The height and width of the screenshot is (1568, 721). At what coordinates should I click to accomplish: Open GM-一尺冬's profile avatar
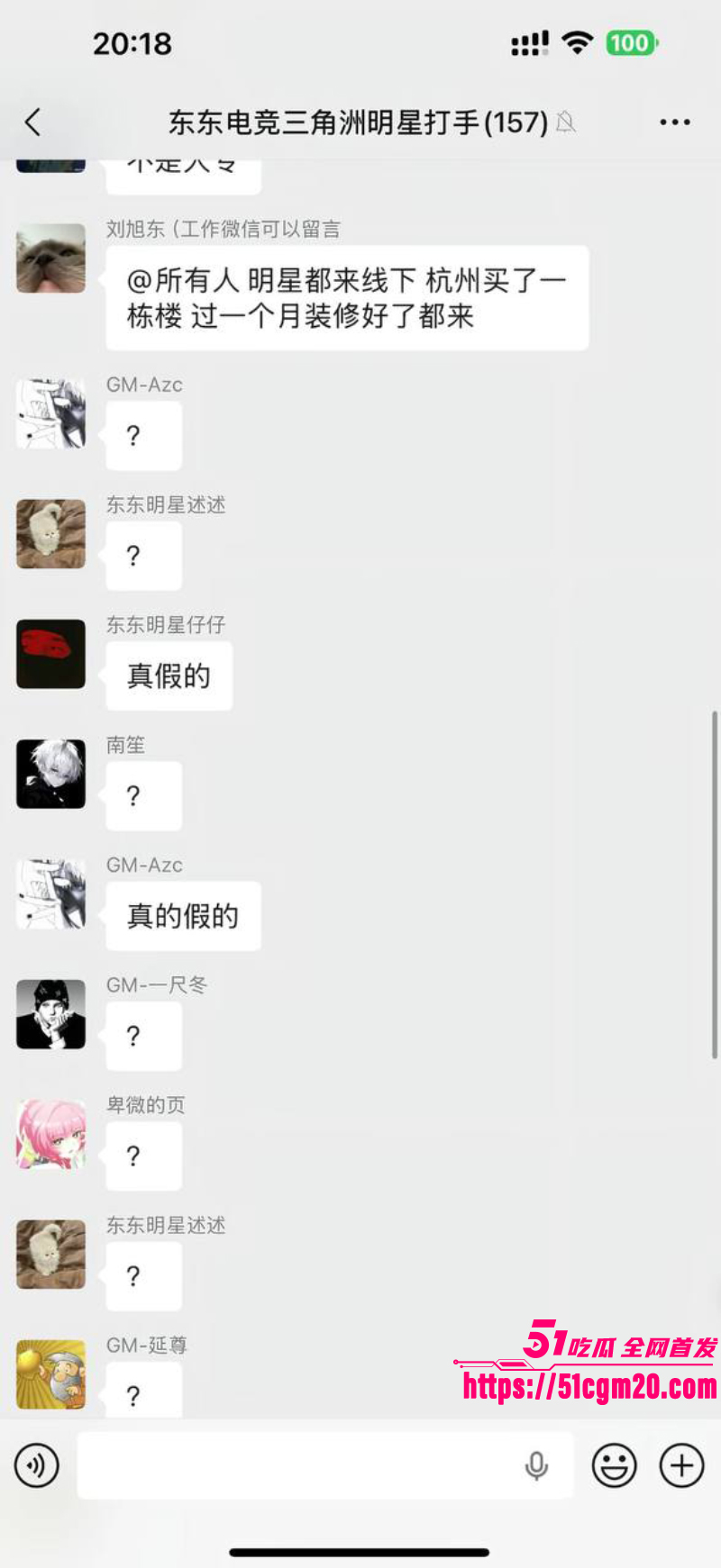[51, 1014]
